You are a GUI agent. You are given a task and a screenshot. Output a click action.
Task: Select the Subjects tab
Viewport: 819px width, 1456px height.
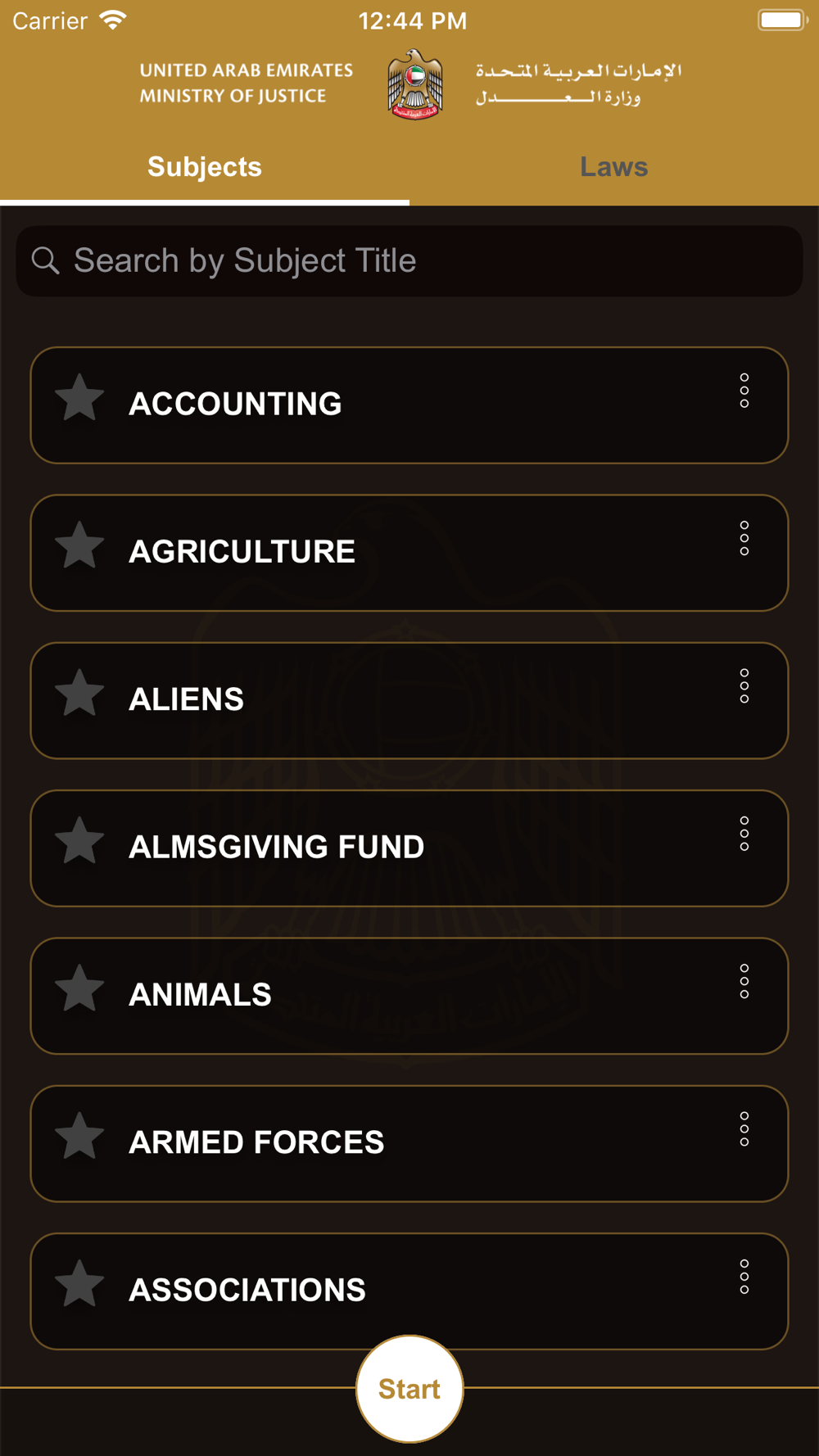click(205, 167)
